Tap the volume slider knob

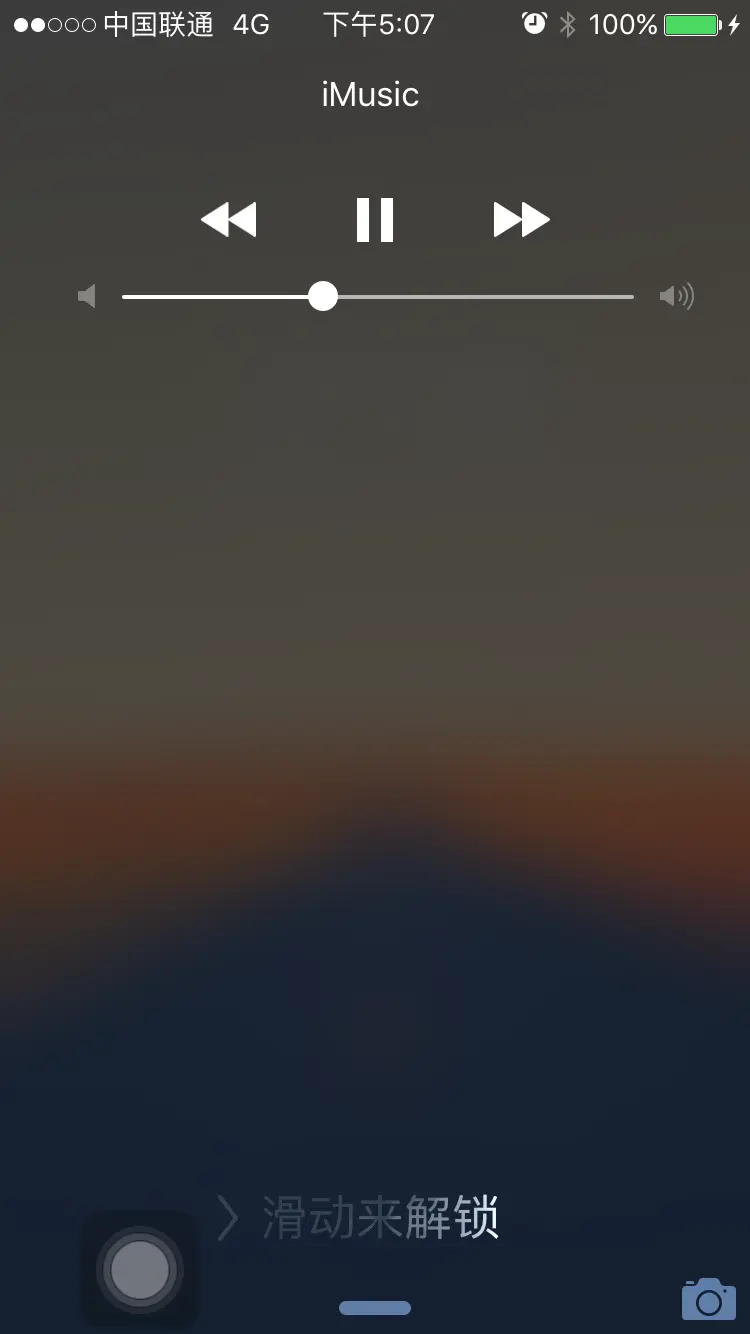coord(323,296)
